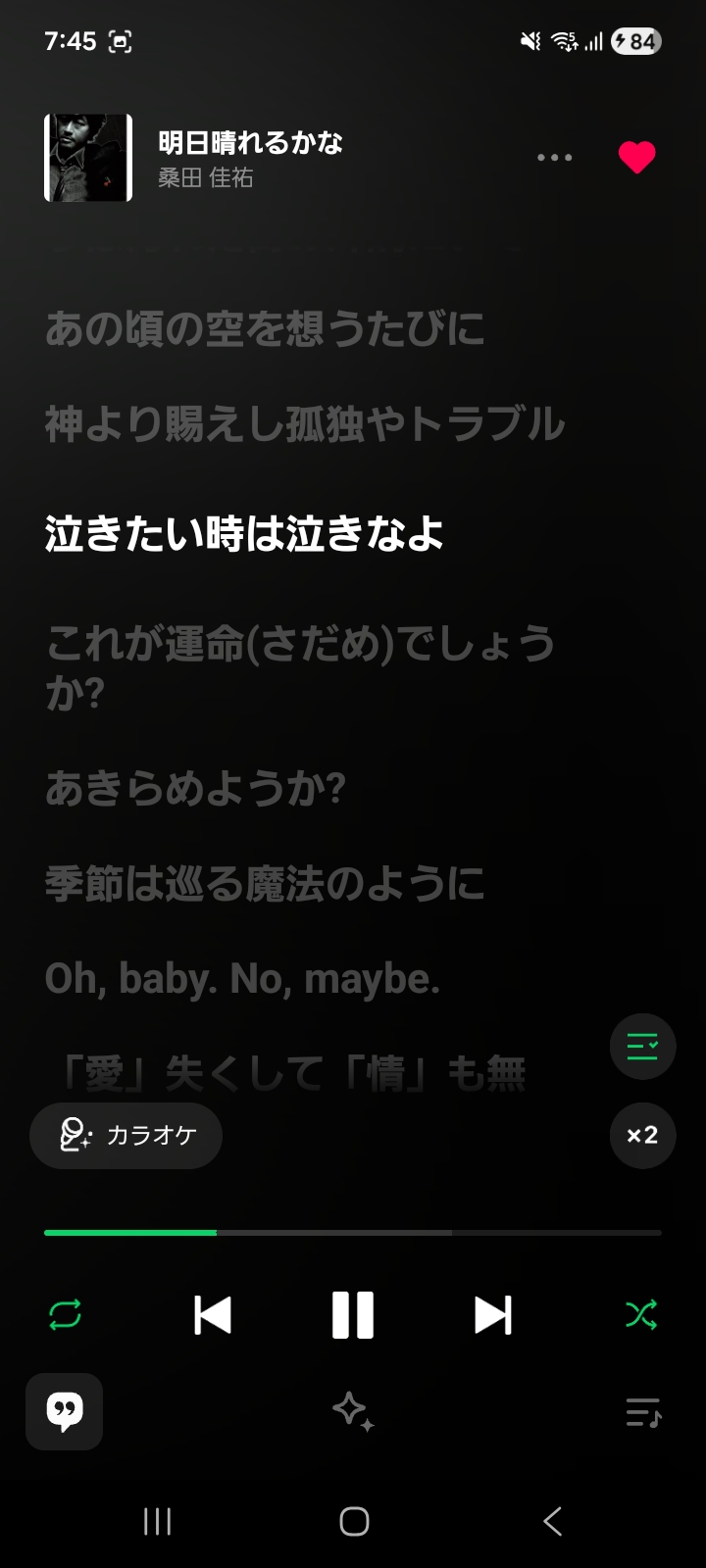The height and width of the screenshot is (1568, 706).
Task: Jump to lyric line あきらめようか?
Action: tap(196, 788)
